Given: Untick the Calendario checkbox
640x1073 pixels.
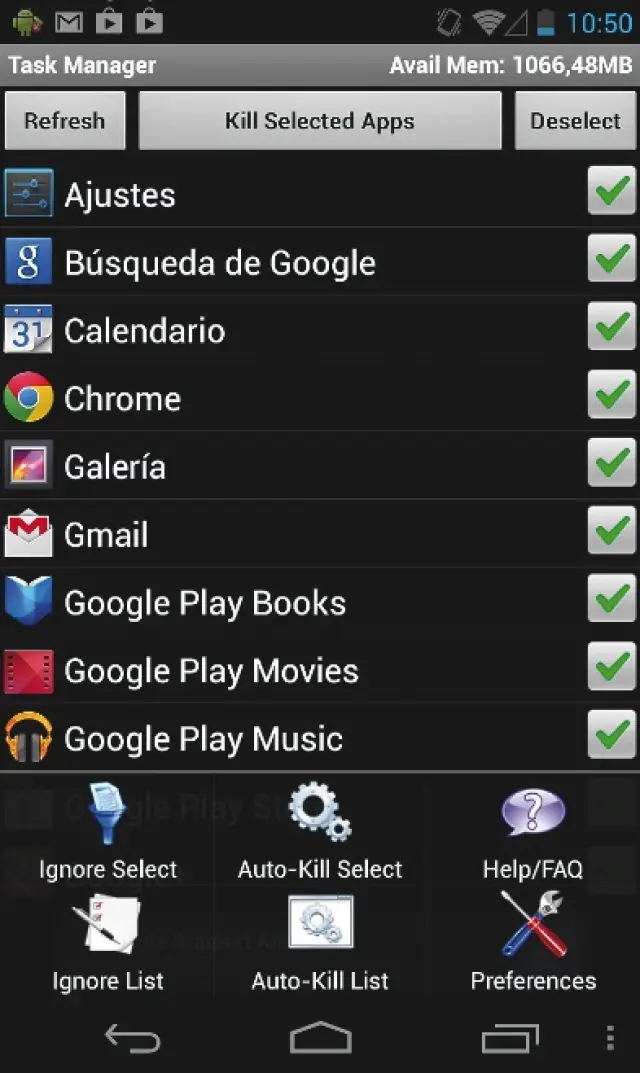Looking at the screenshot, I should click(x=611, y=327).
